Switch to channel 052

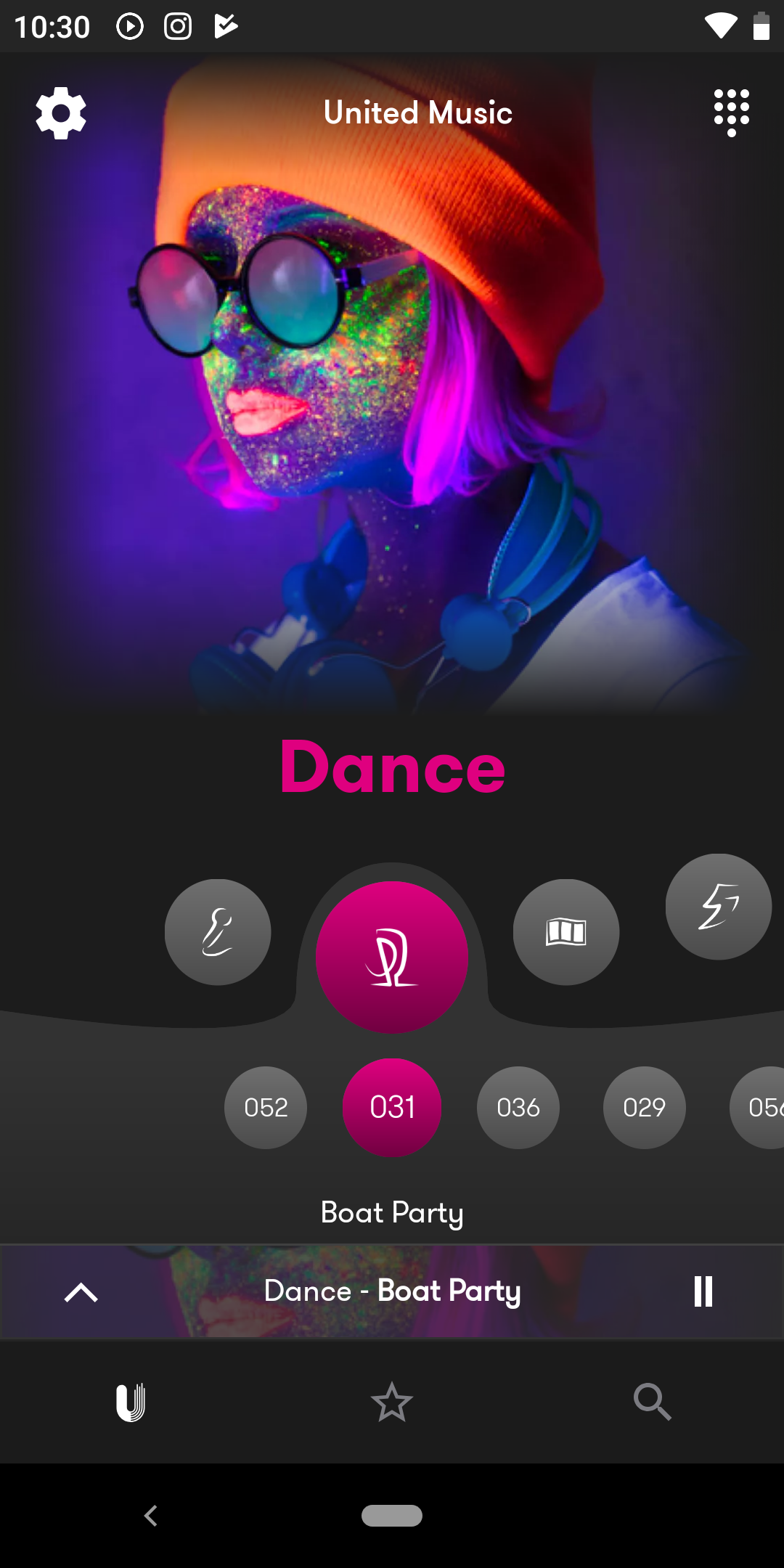point(266,1108)
